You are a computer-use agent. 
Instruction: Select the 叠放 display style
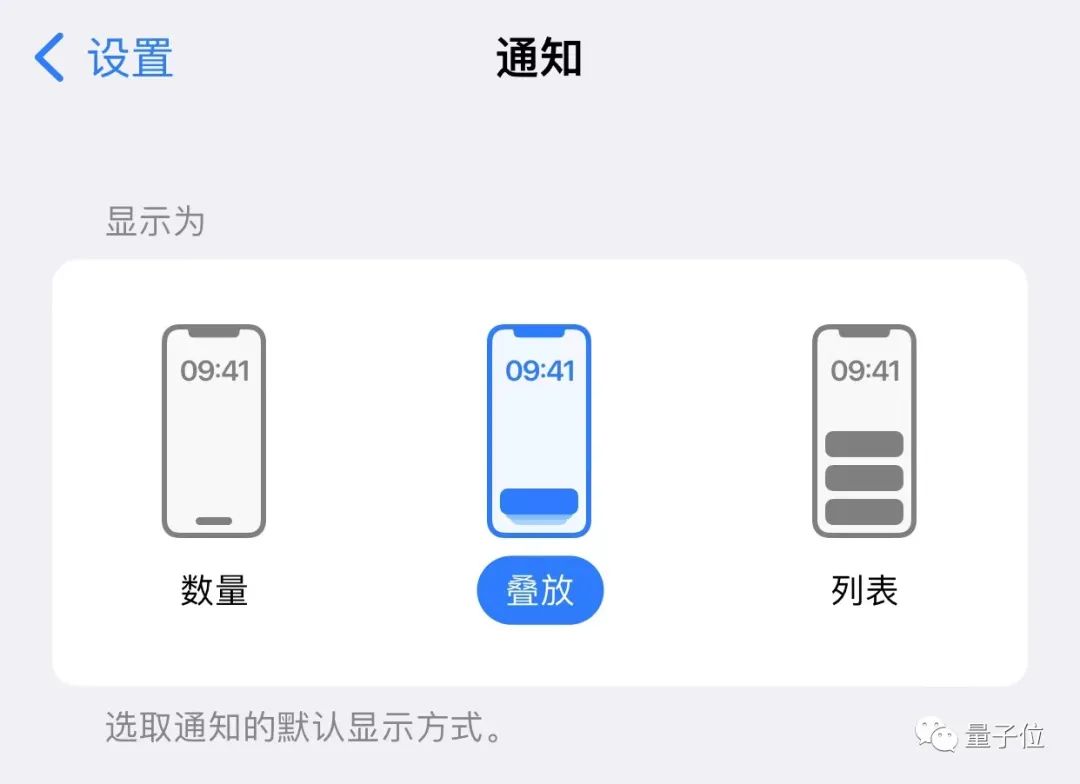click(539, 431)
